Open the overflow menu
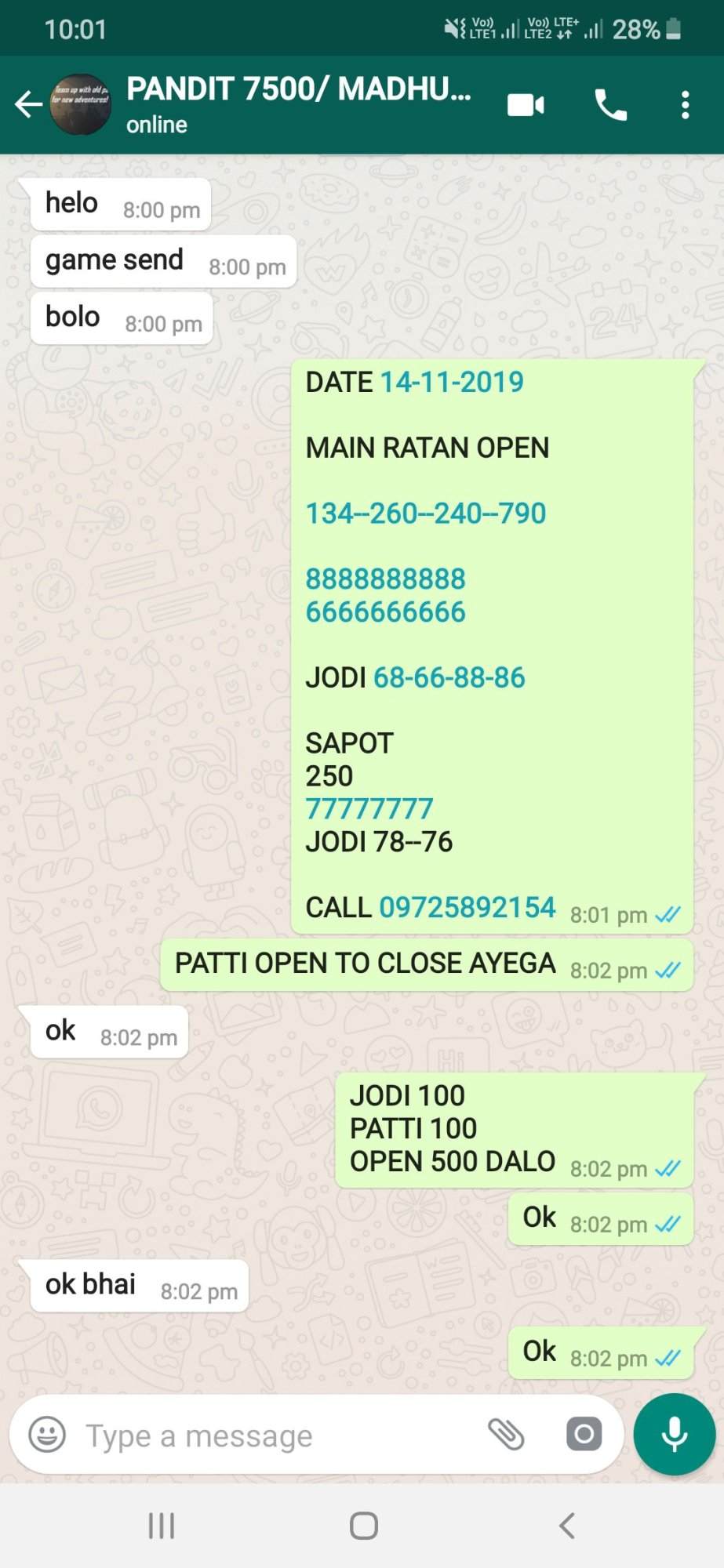The image size is (724, 1568). [x=685, y=104]
